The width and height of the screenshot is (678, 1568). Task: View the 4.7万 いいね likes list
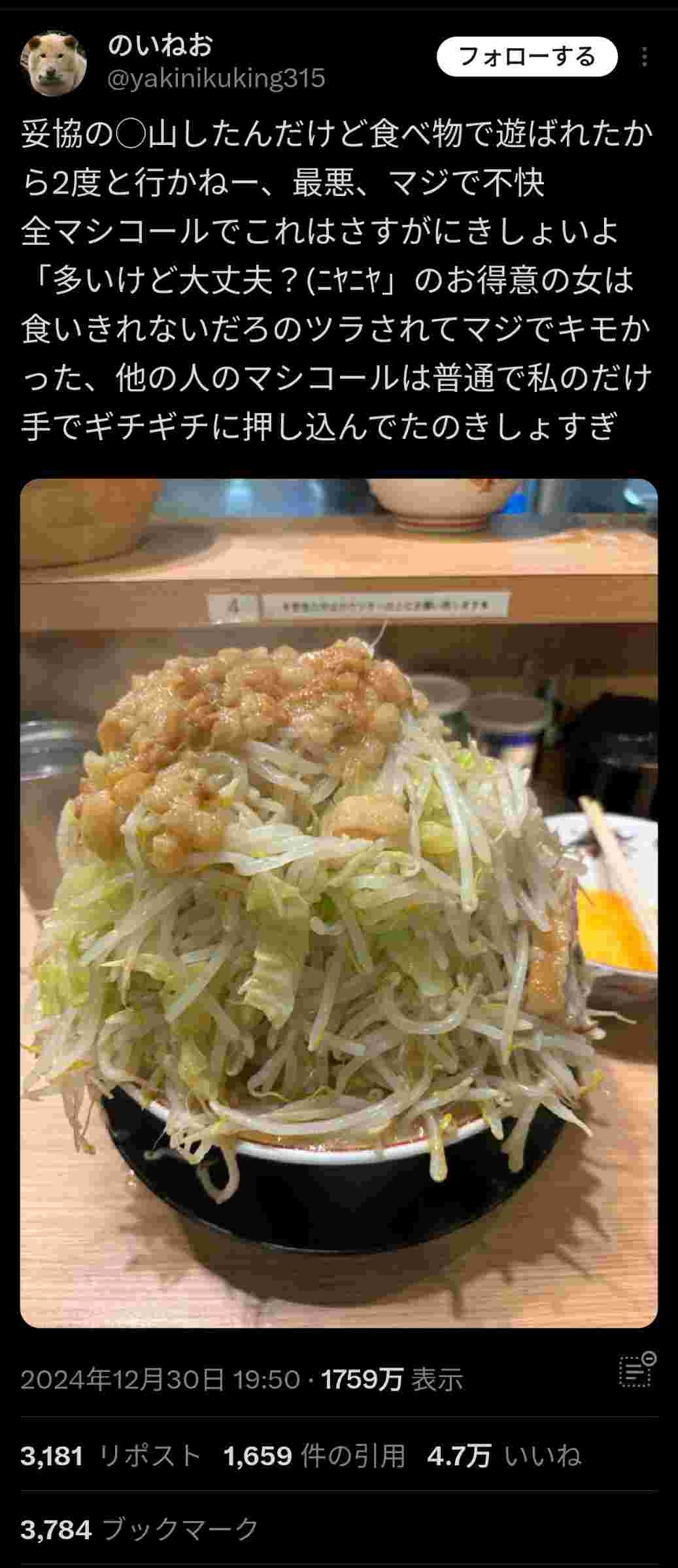(x=503, y=1456)
